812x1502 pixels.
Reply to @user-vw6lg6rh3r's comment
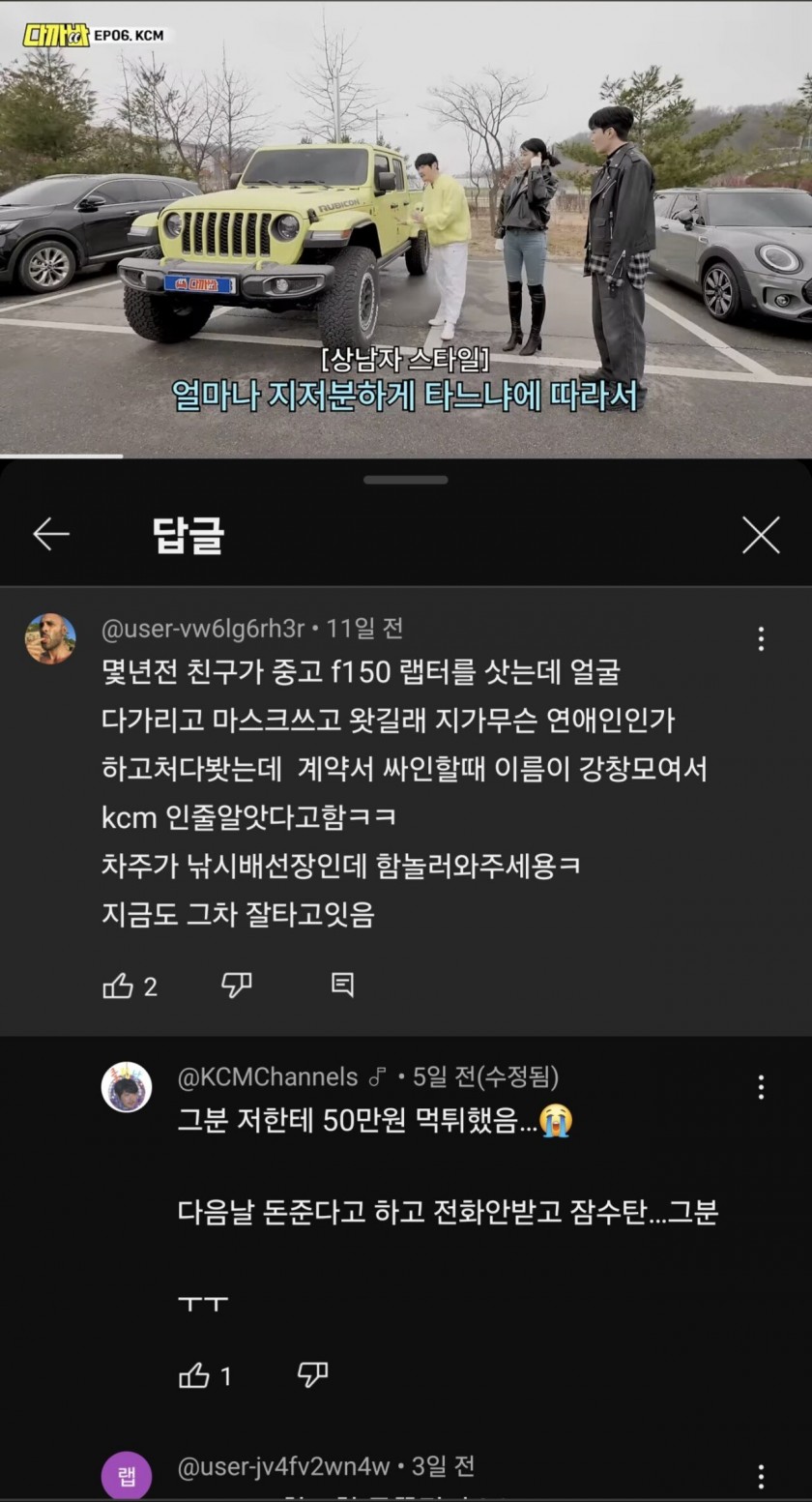(x=342, y=986)
